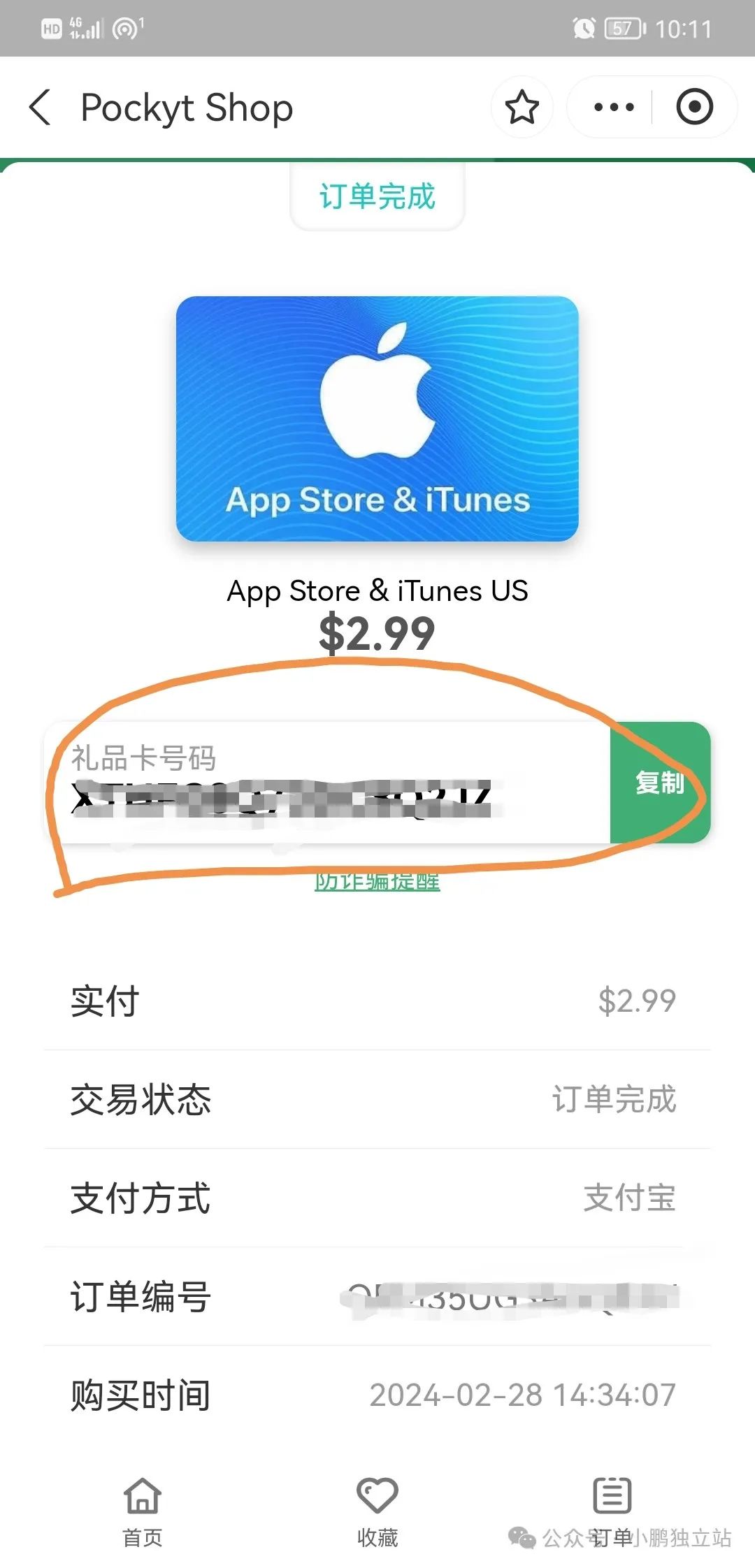Open the three-dot more menu
The image size is (755, 1568).
(x=613, y=108)
